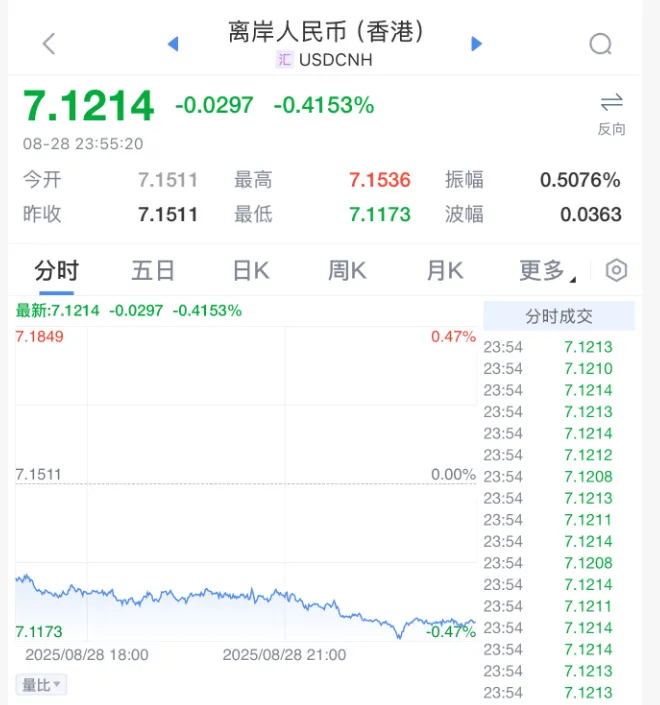Tap the 反向 reverse pair button
This screenshot has width=660, height=705.
tap(611, 112)
